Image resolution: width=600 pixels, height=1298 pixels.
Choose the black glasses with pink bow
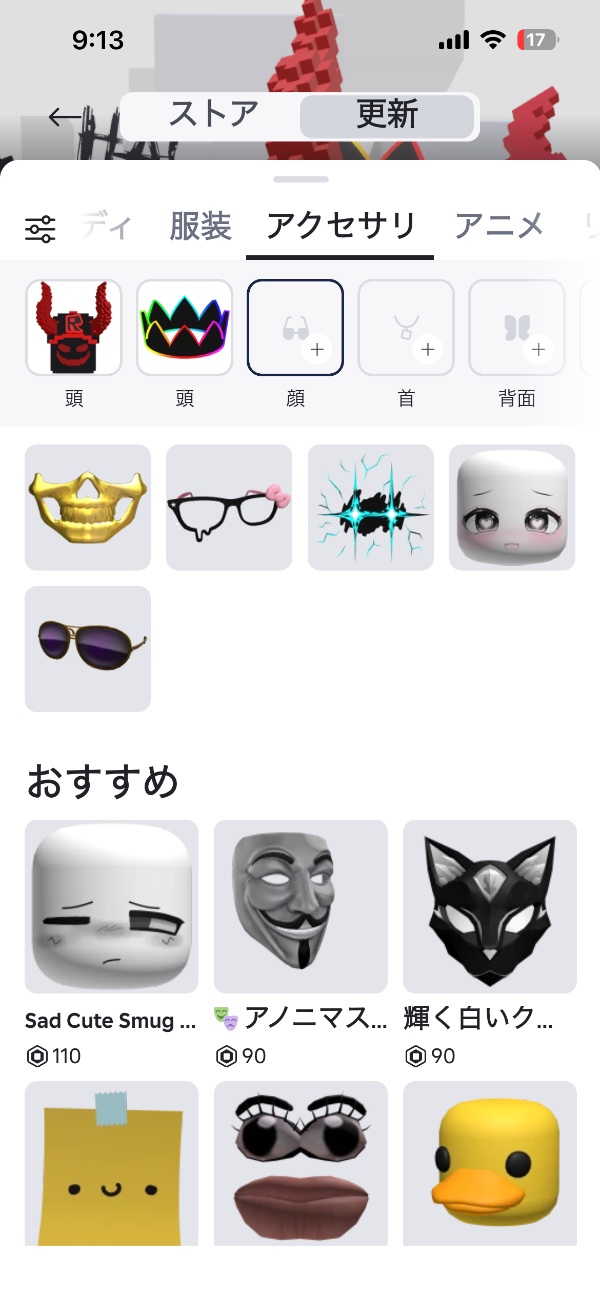(229, 507)
